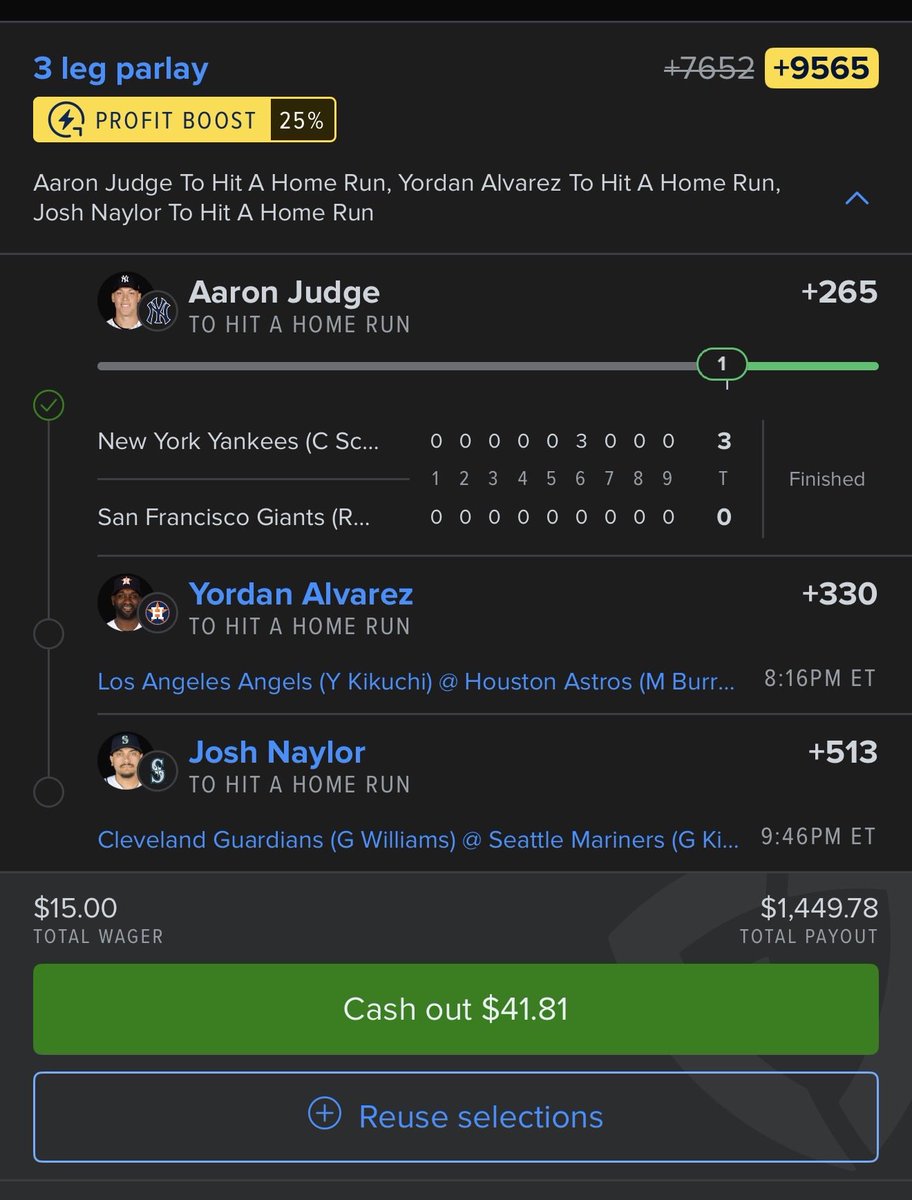
Task: Open Josh Naylor player link
Action: (277, 752)
